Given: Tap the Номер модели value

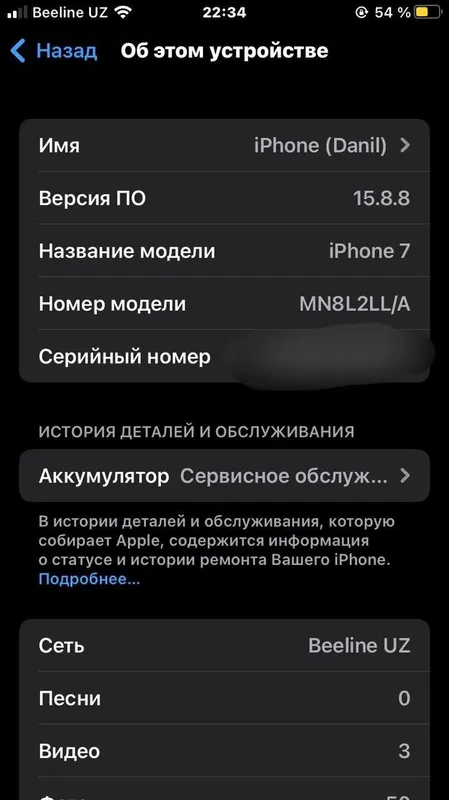Looking at the screenshot, I should (355, 304).
